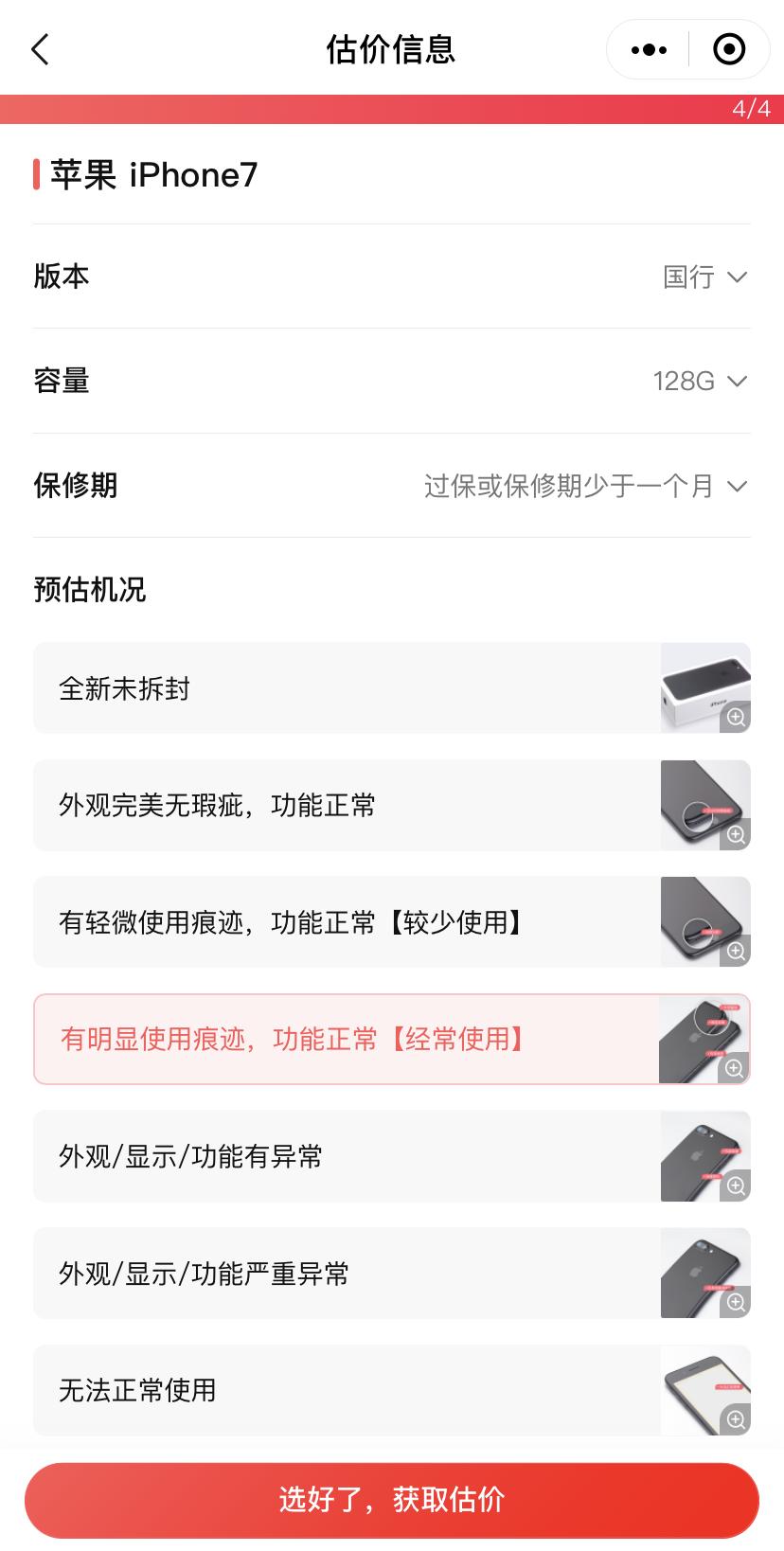Viewport: 784px width, 1551px height.
Task: Open the more options menu (three dots)
Action: click(x=648, y=49)
